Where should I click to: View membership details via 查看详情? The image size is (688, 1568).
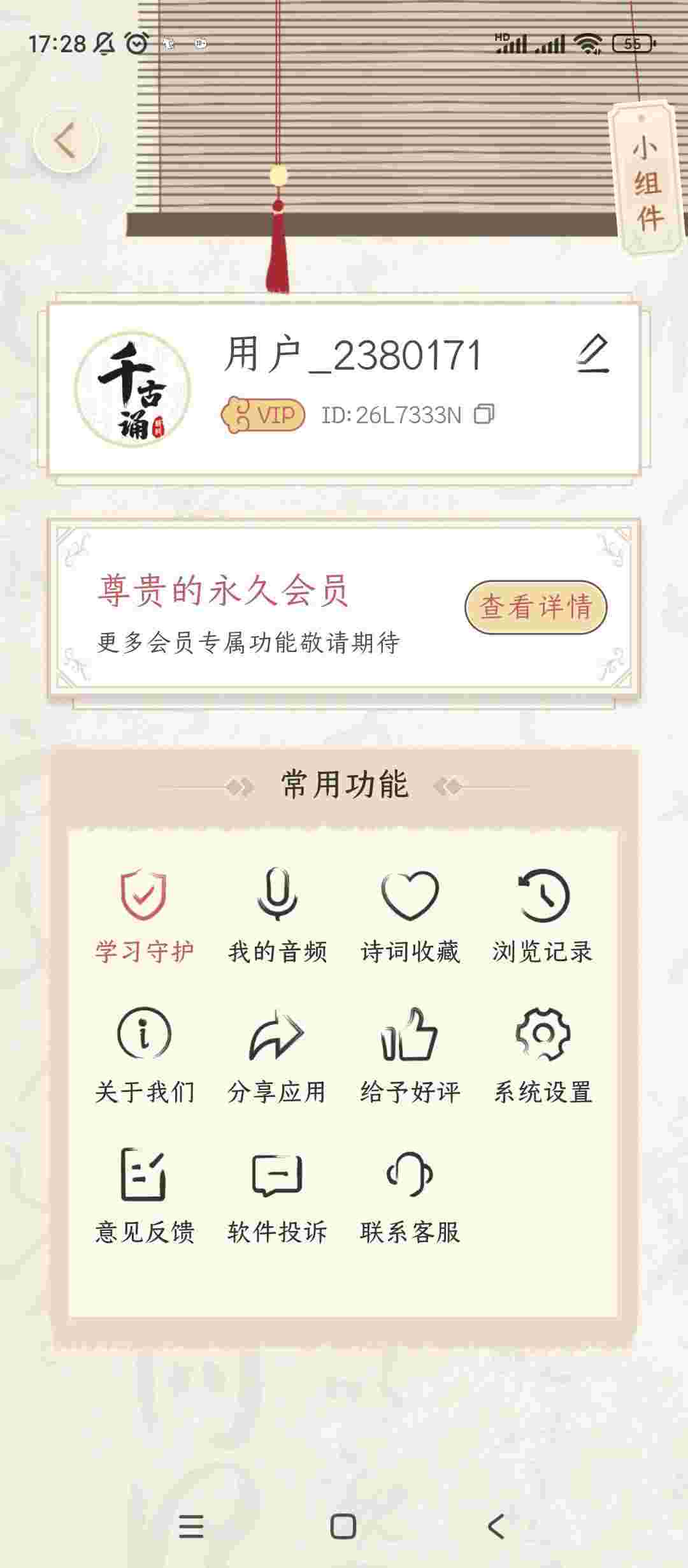536,607
